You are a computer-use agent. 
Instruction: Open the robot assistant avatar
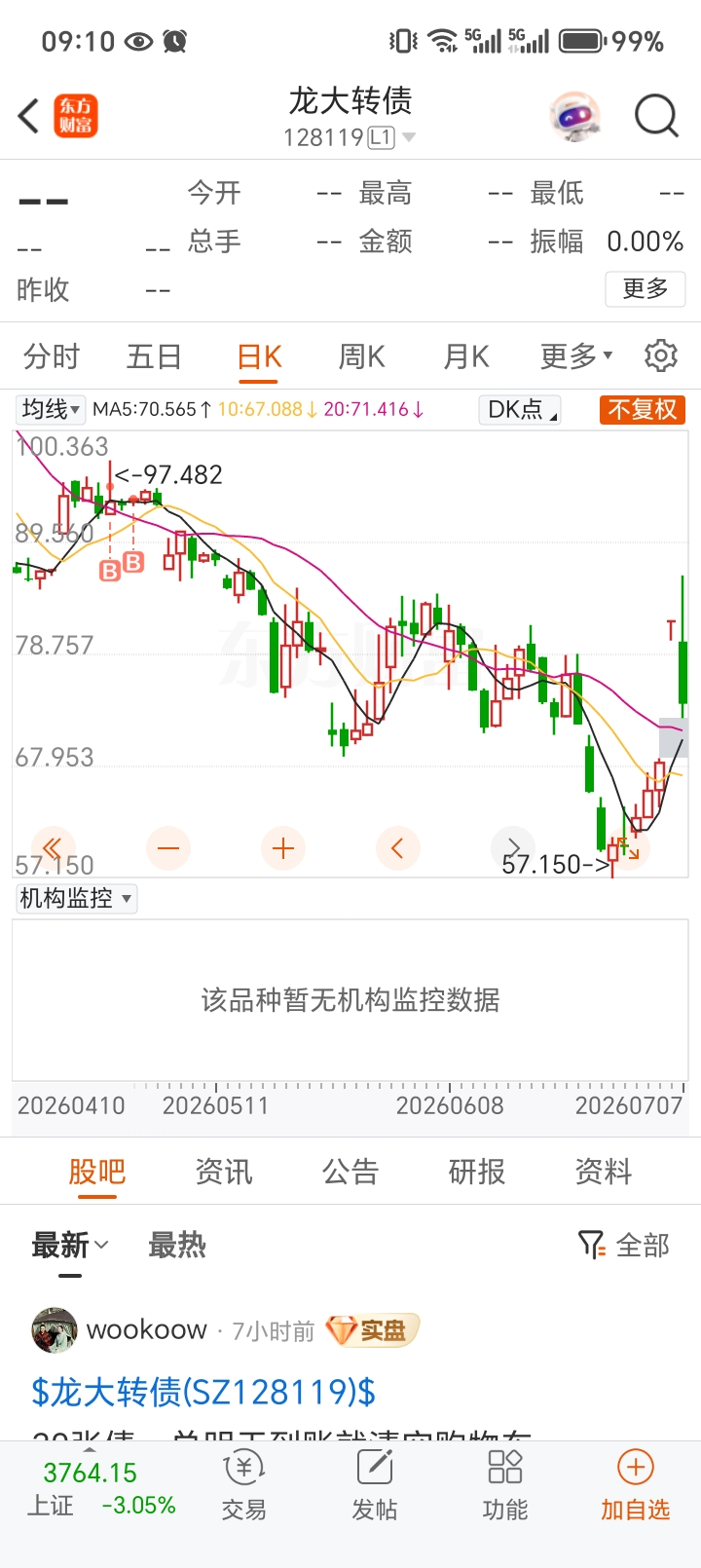click(x=574, y=117)
